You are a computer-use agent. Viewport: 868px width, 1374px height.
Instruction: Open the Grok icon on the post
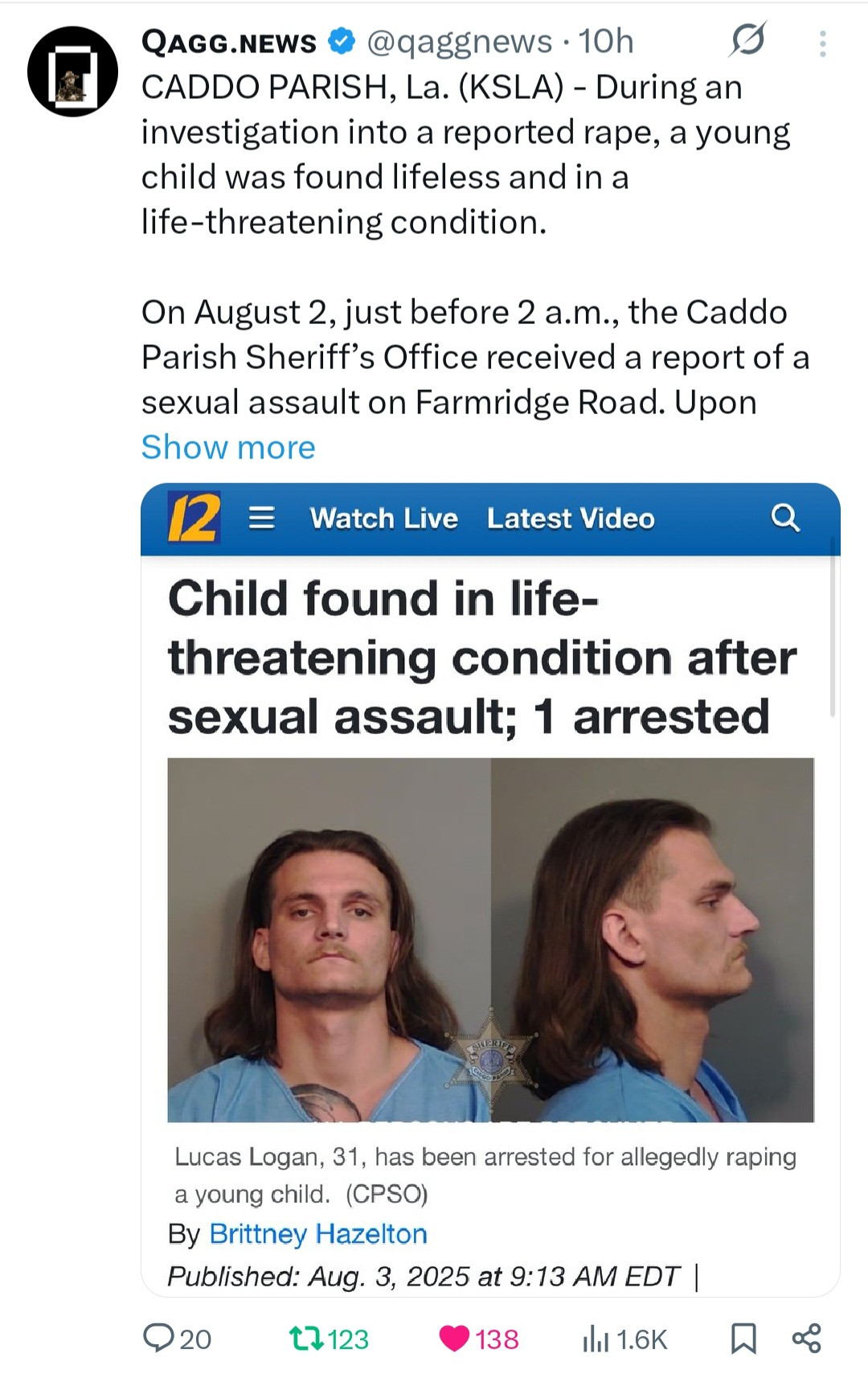click(x=747, y=40)
